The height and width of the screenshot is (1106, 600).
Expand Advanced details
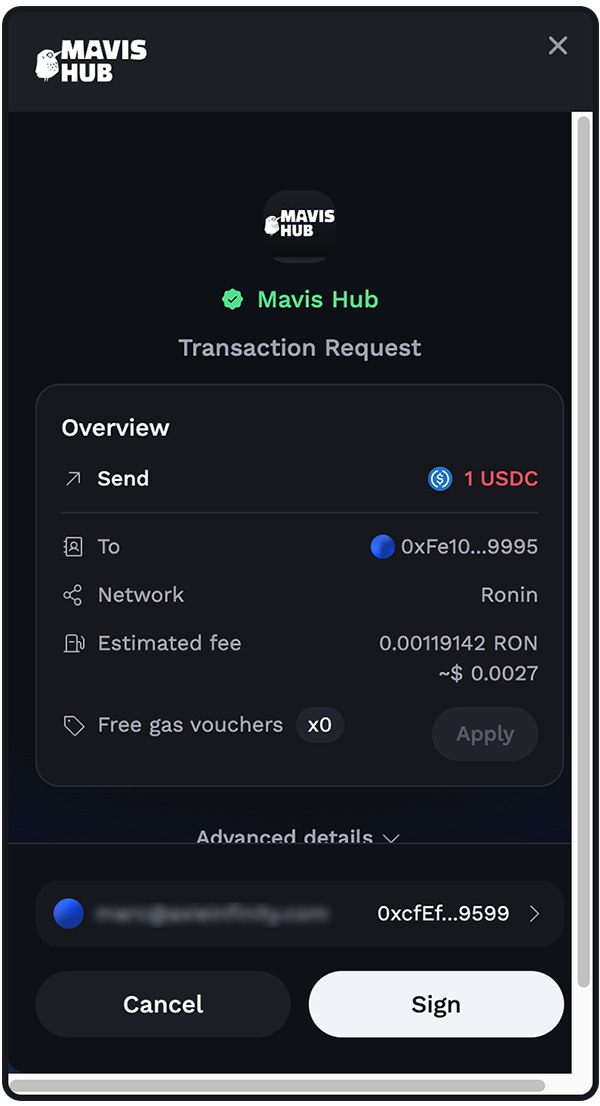click(298, 836)
